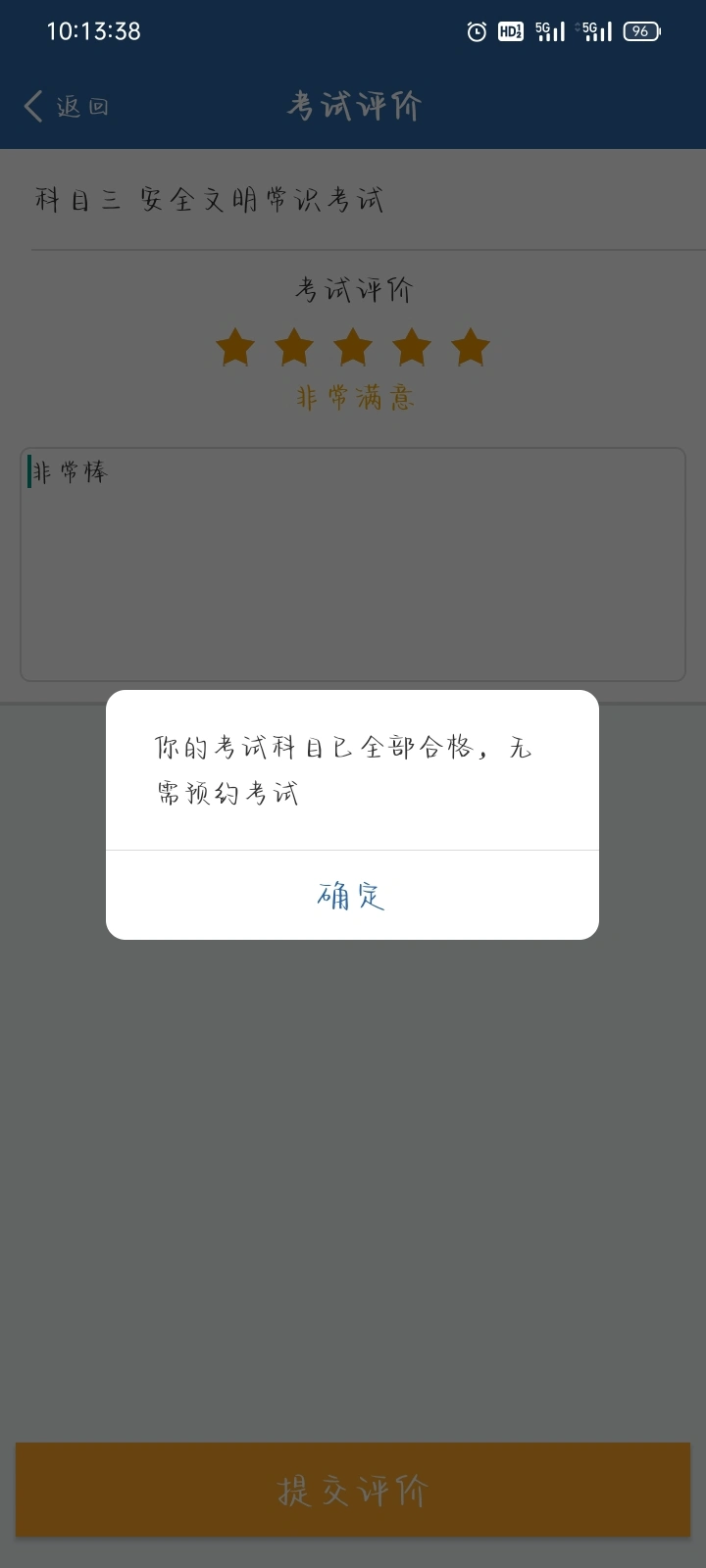Viewport: 706px width, 1568px height.
Task: Go back using 返回
Action: coord(67,106)
